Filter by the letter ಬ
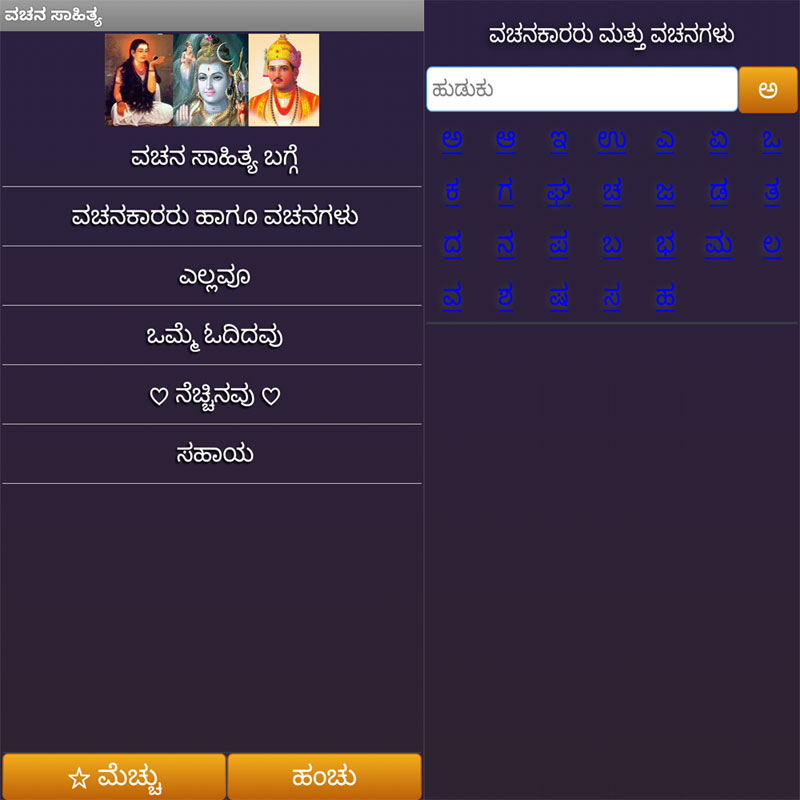This screenshot has width=800, height=800. click(x=612, y=245)
